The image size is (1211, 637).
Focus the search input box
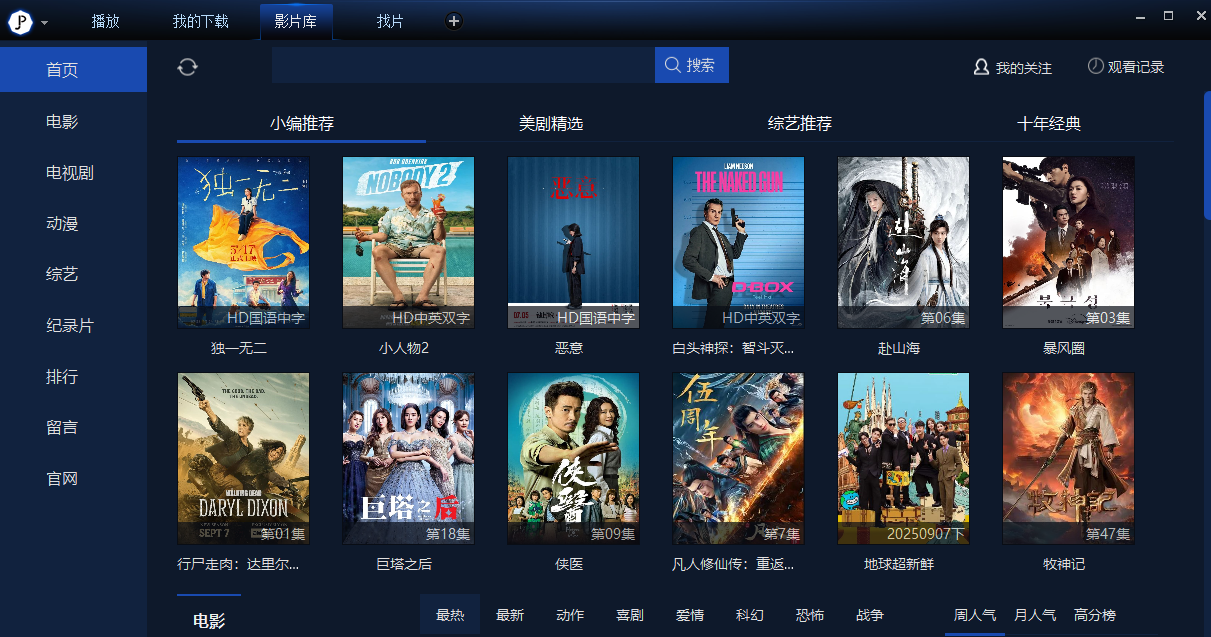pyautogui.click(x=463, y=65)
